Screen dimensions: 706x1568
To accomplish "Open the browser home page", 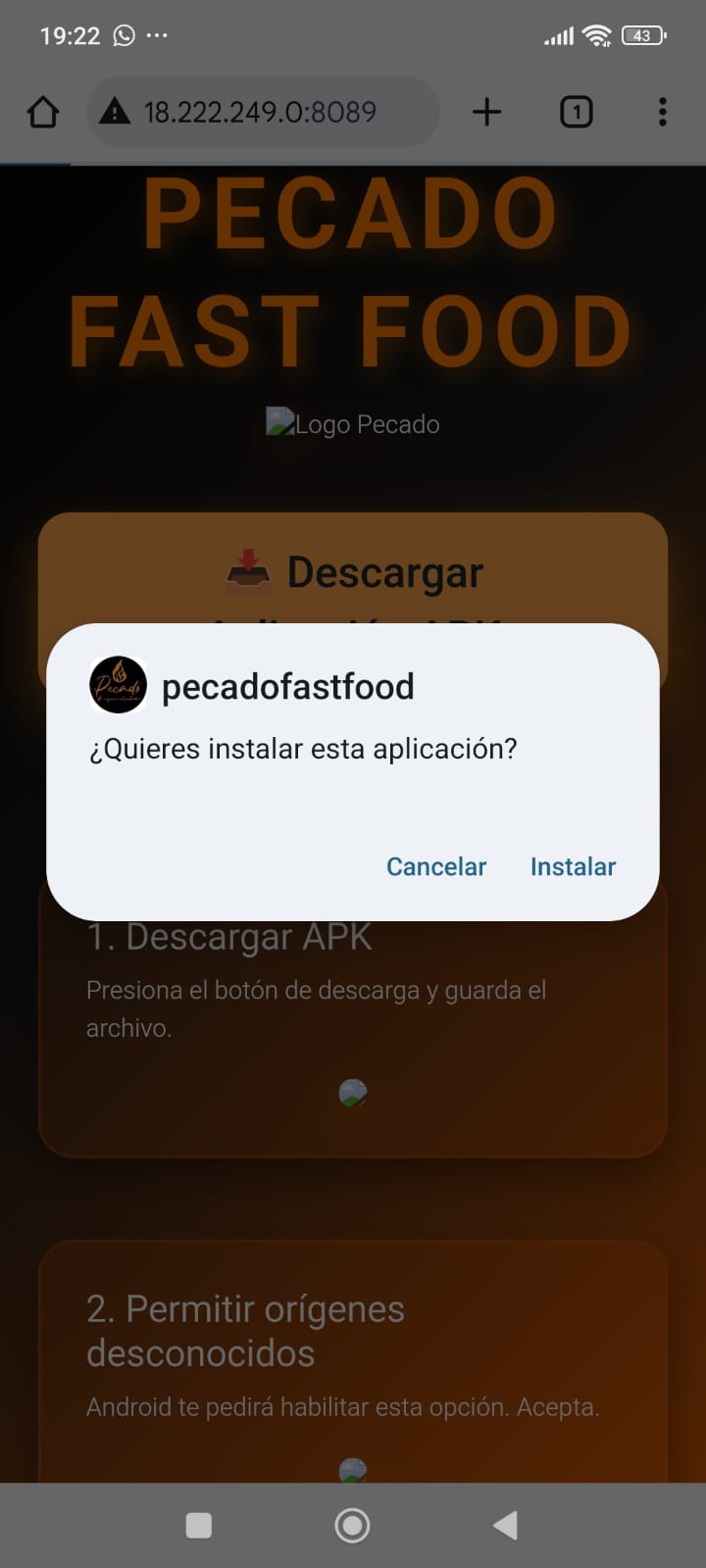I will [x=43, y=112].
